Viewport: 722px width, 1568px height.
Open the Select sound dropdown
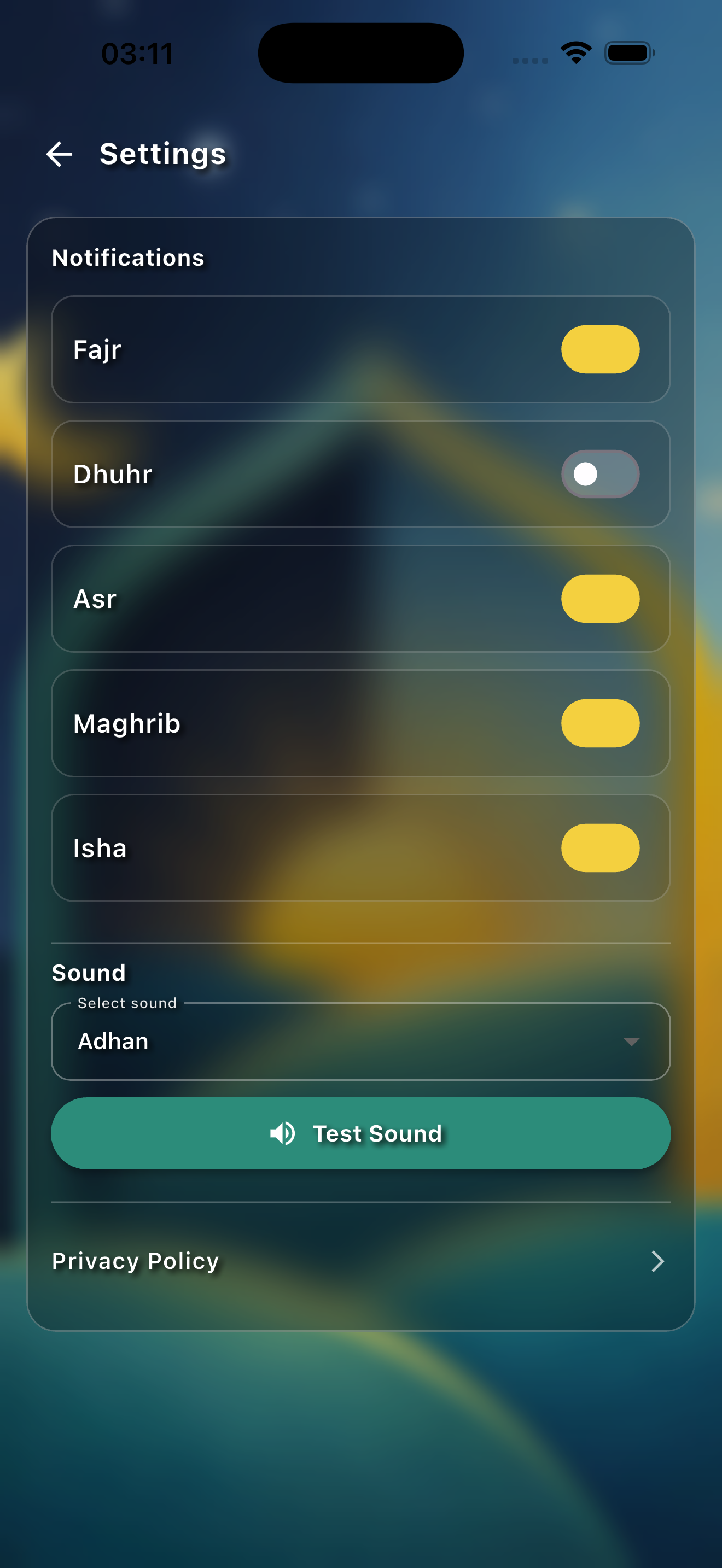click(x=361, y=1042)
